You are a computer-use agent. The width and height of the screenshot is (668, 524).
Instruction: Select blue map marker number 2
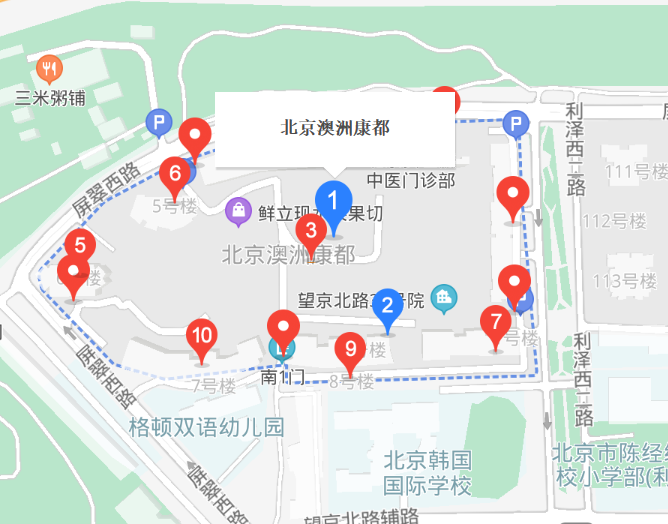[x=387, y=306]
